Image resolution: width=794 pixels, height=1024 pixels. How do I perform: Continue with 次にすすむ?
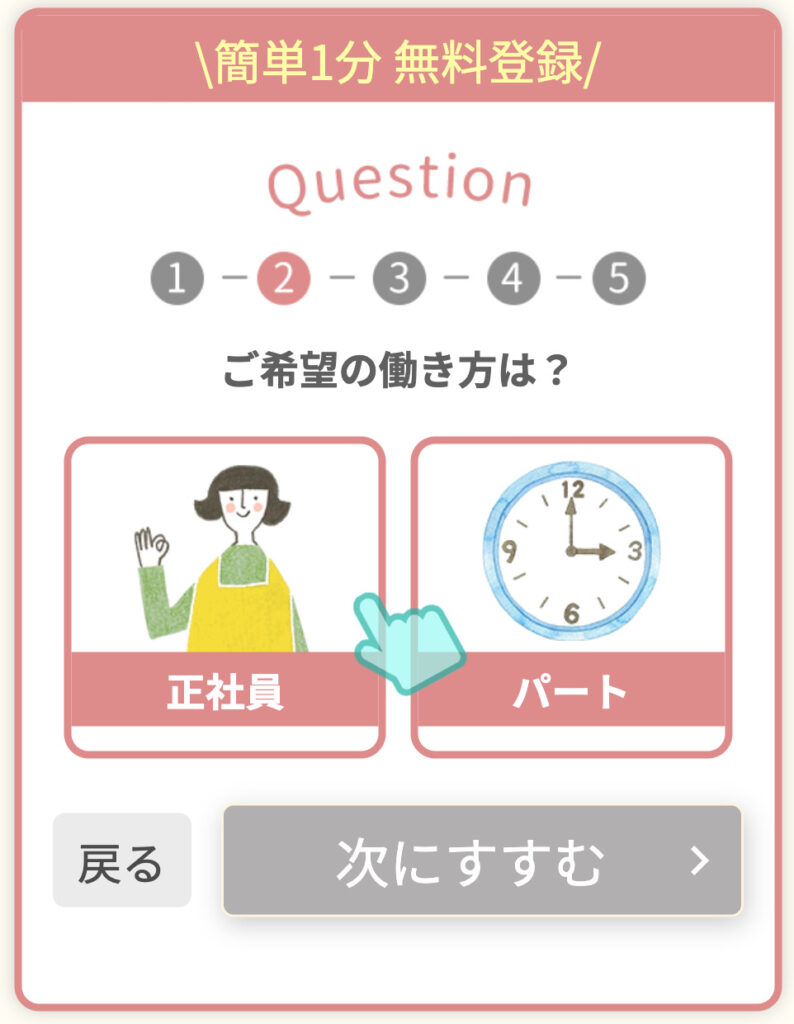[482, 861]
